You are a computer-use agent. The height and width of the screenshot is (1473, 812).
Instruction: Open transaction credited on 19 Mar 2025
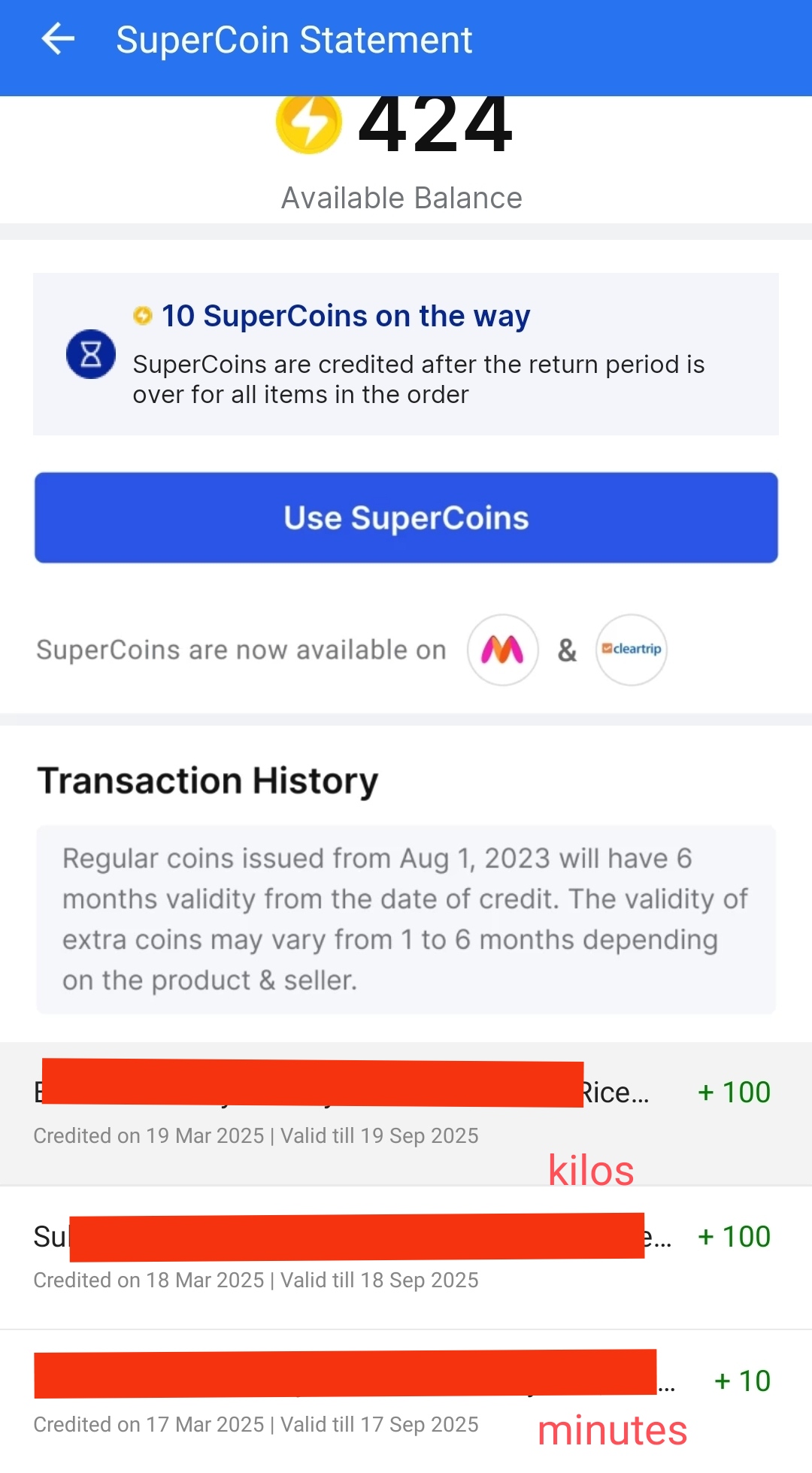click(x=404, y=1113)
